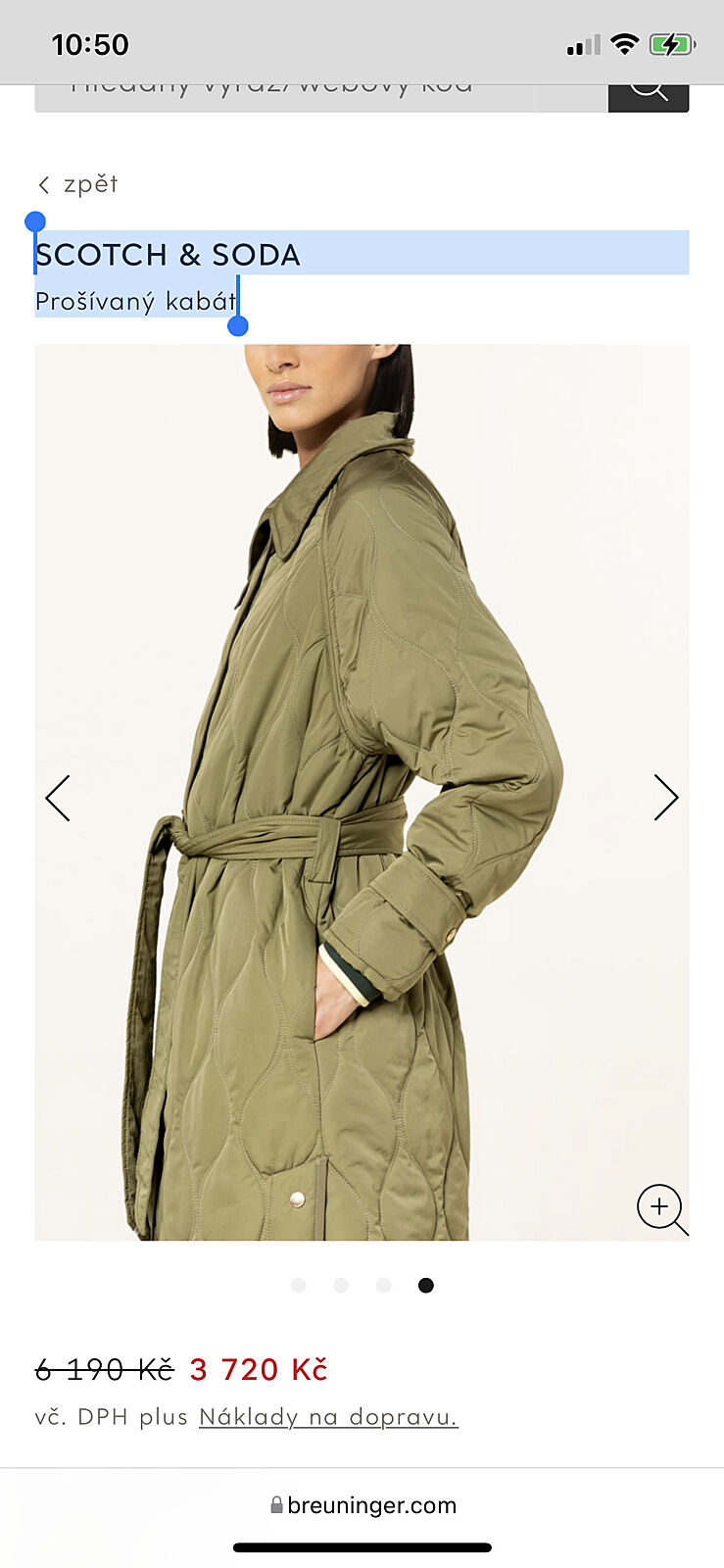This screenshot has height=1568, width=724.
Task: Open the Náklady na dopravu link
Action: (328, 1417)
